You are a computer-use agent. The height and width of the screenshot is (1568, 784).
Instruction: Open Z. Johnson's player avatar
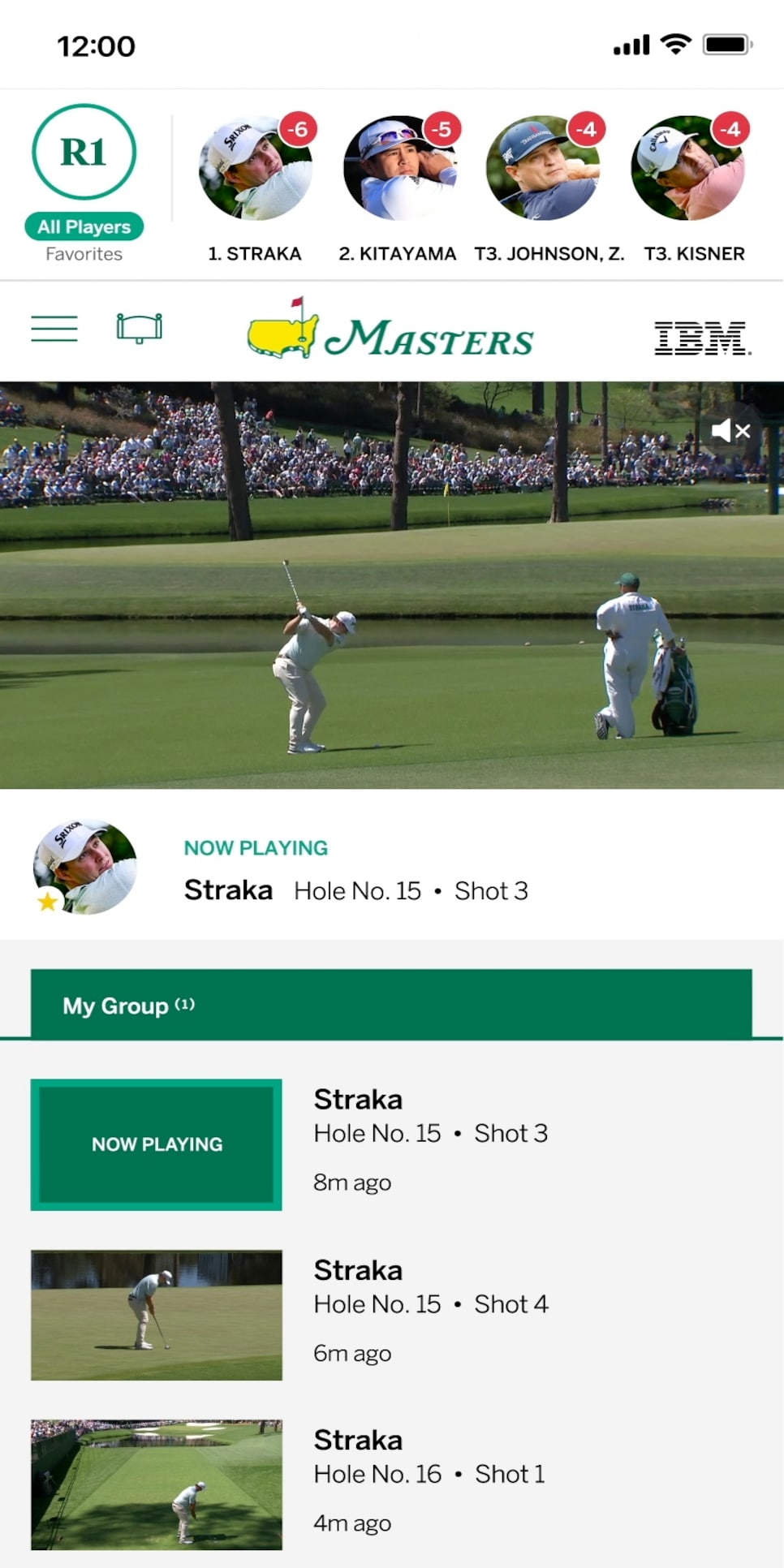543,167
